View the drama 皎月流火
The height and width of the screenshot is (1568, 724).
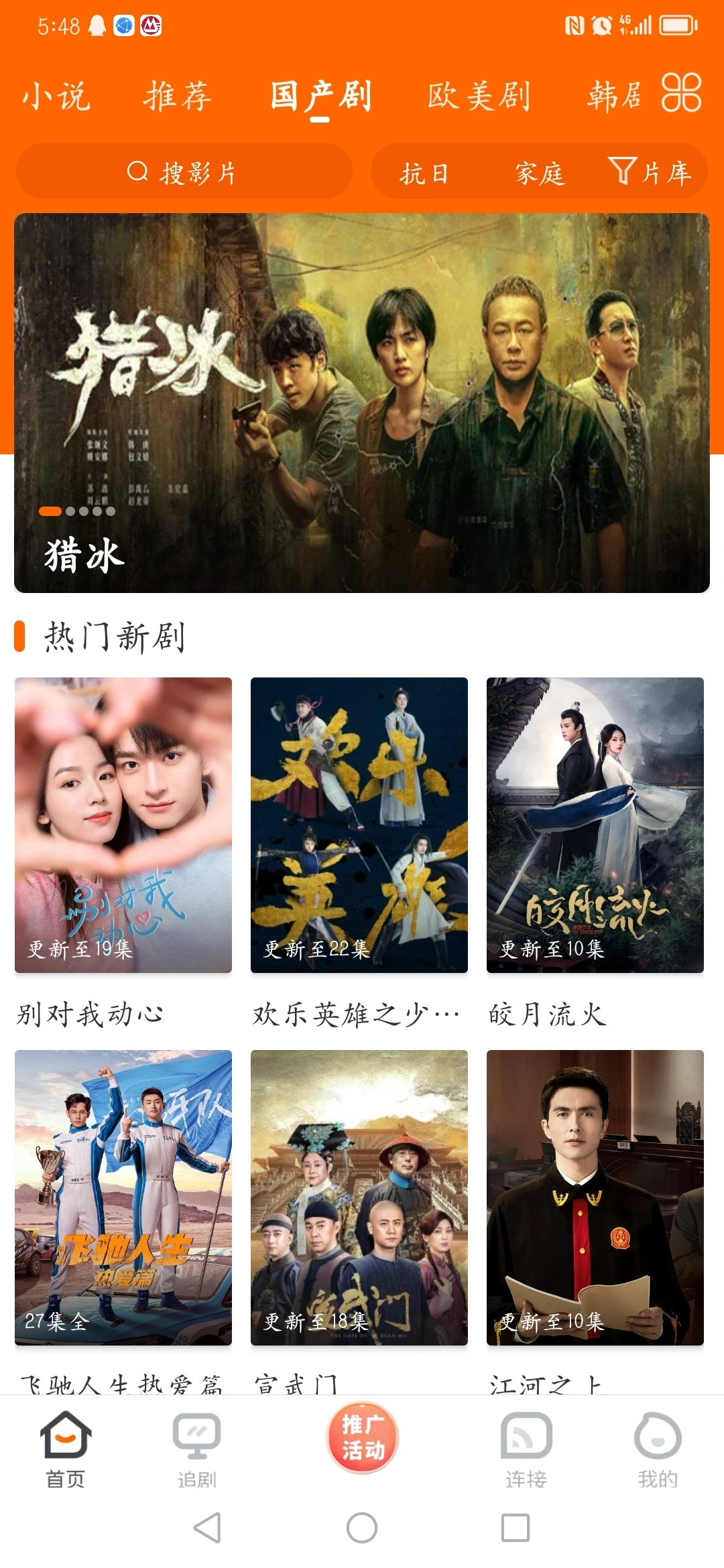(595, 825)
